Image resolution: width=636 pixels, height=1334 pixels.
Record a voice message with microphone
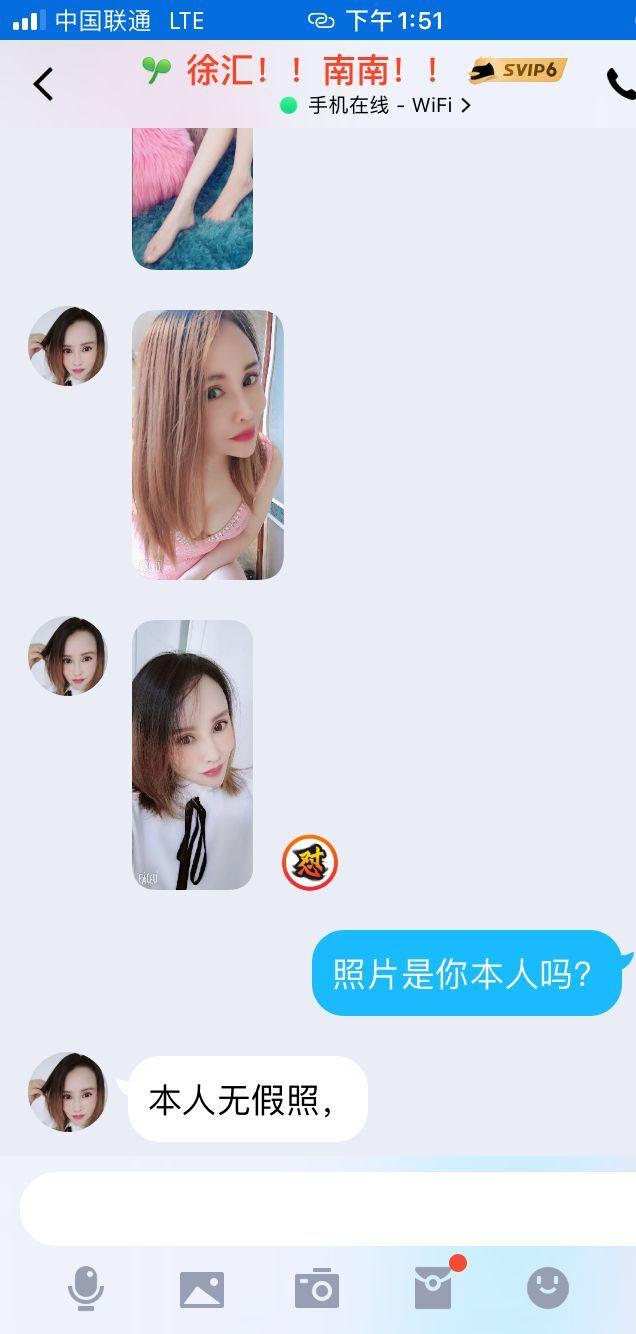tap(86, 1288)
